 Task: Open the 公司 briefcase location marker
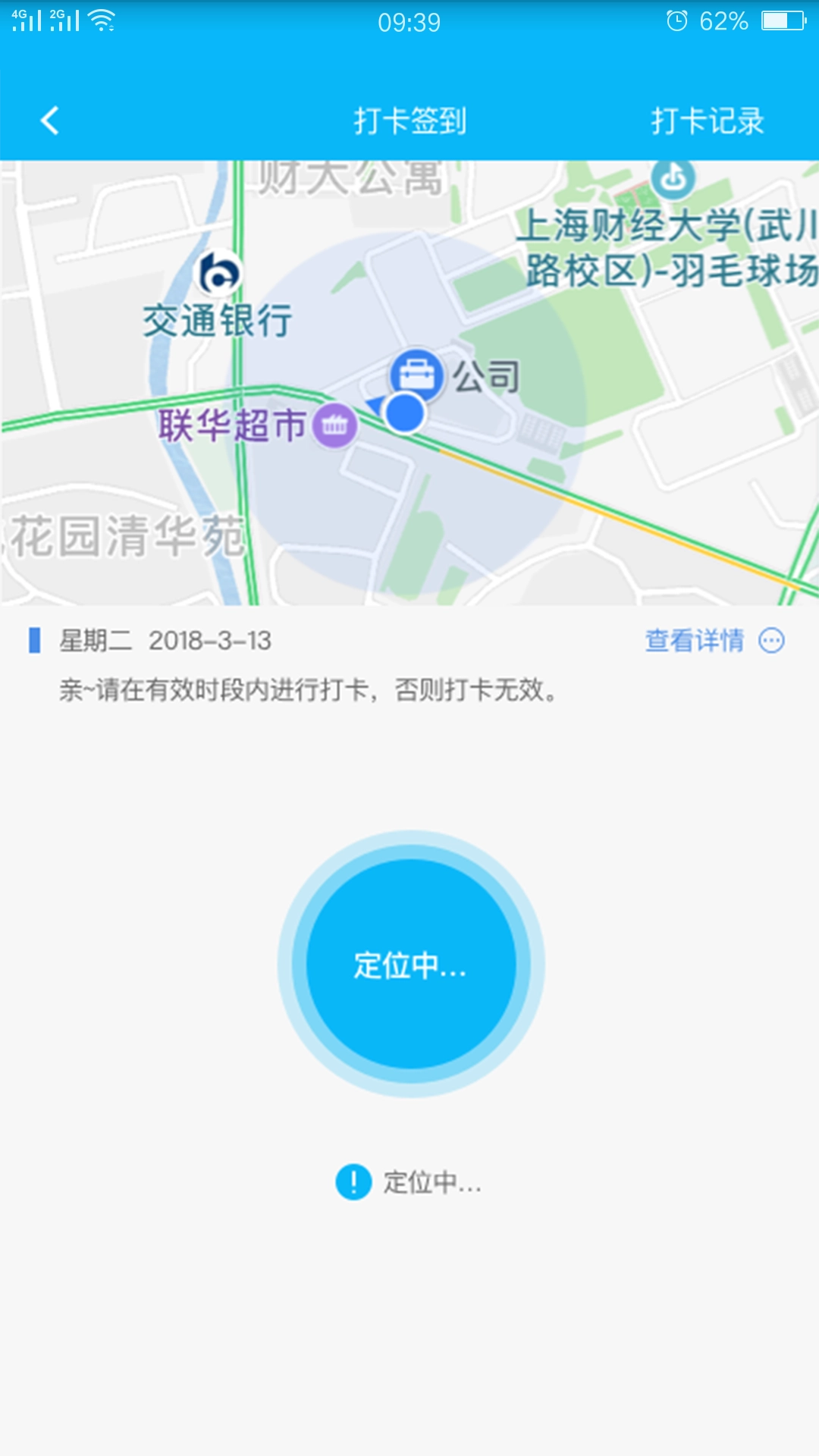(x=416, y=373)
